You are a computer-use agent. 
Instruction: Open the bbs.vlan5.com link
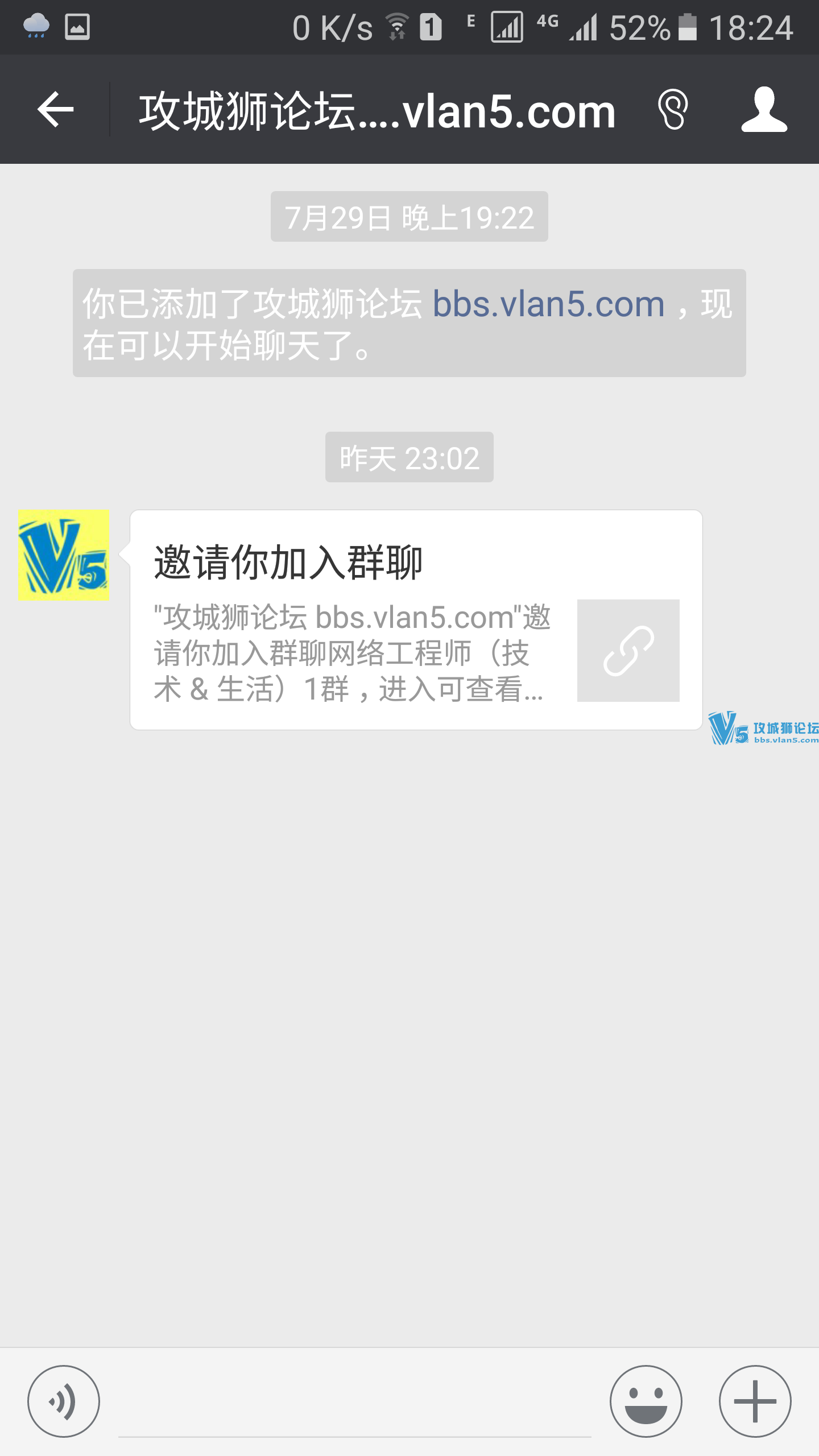click(548, 304)
